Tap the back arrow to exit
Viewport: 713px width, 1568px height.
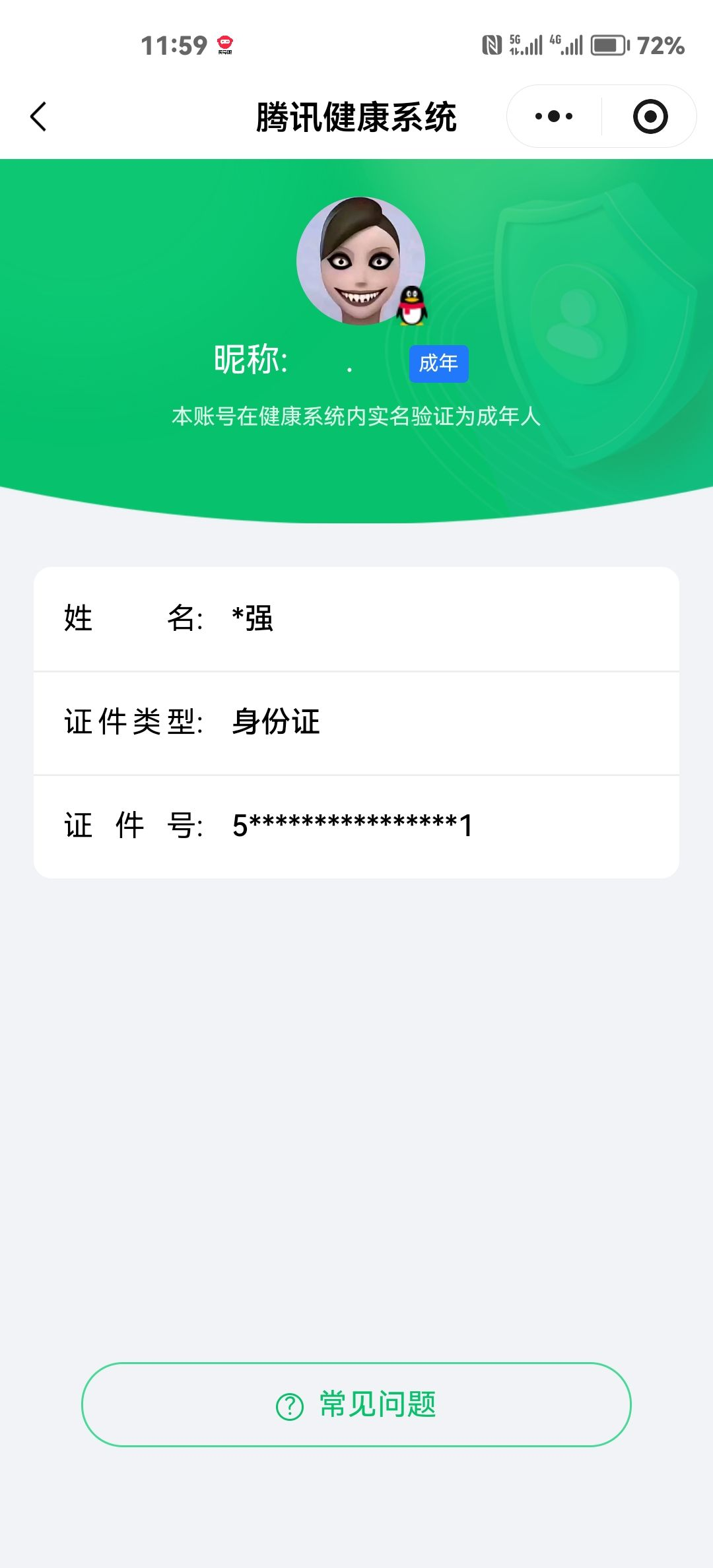click(39, 116)
